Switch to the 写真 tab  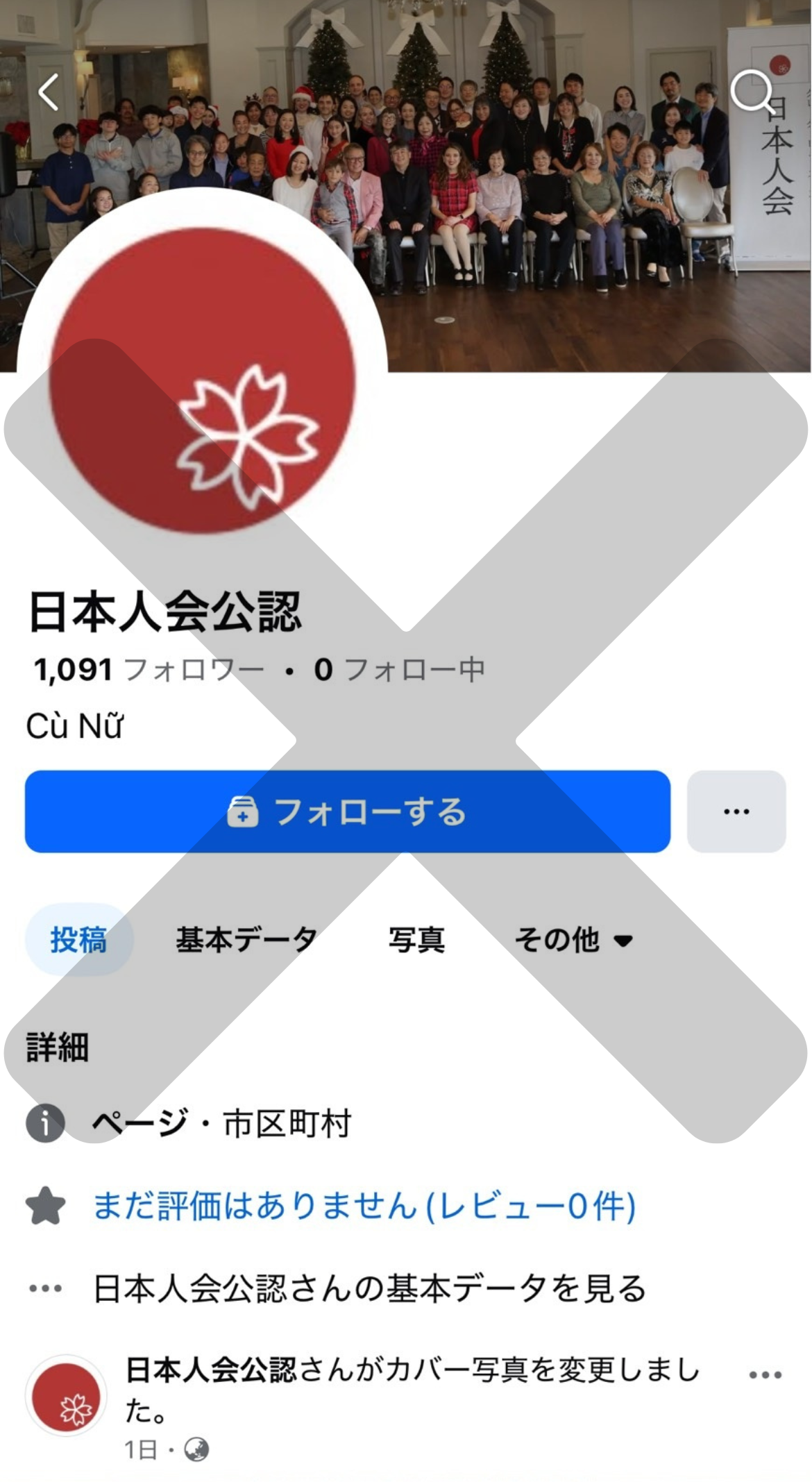[416, 940]
